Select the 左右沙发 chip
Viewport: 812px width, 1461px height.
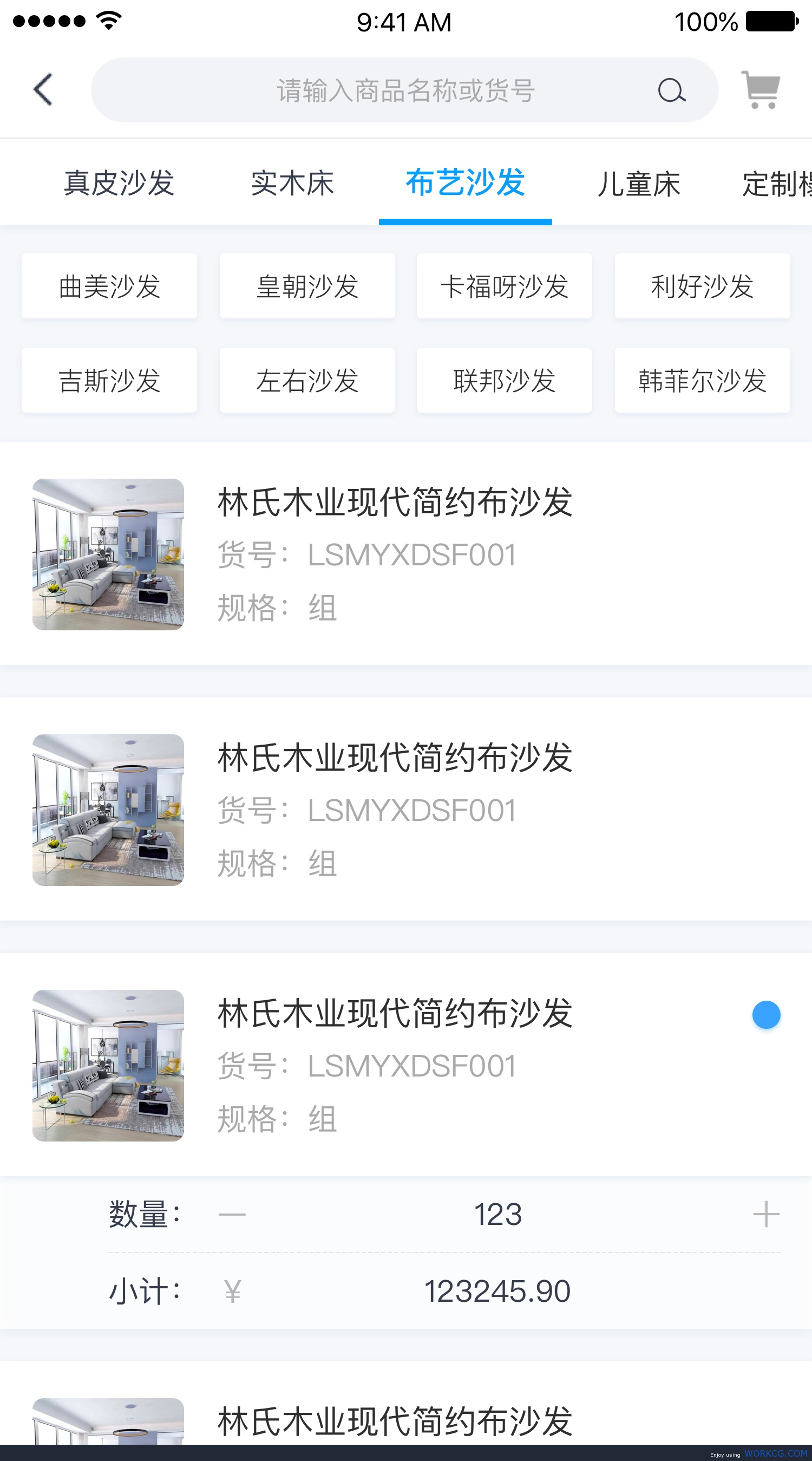coord(307,380)
